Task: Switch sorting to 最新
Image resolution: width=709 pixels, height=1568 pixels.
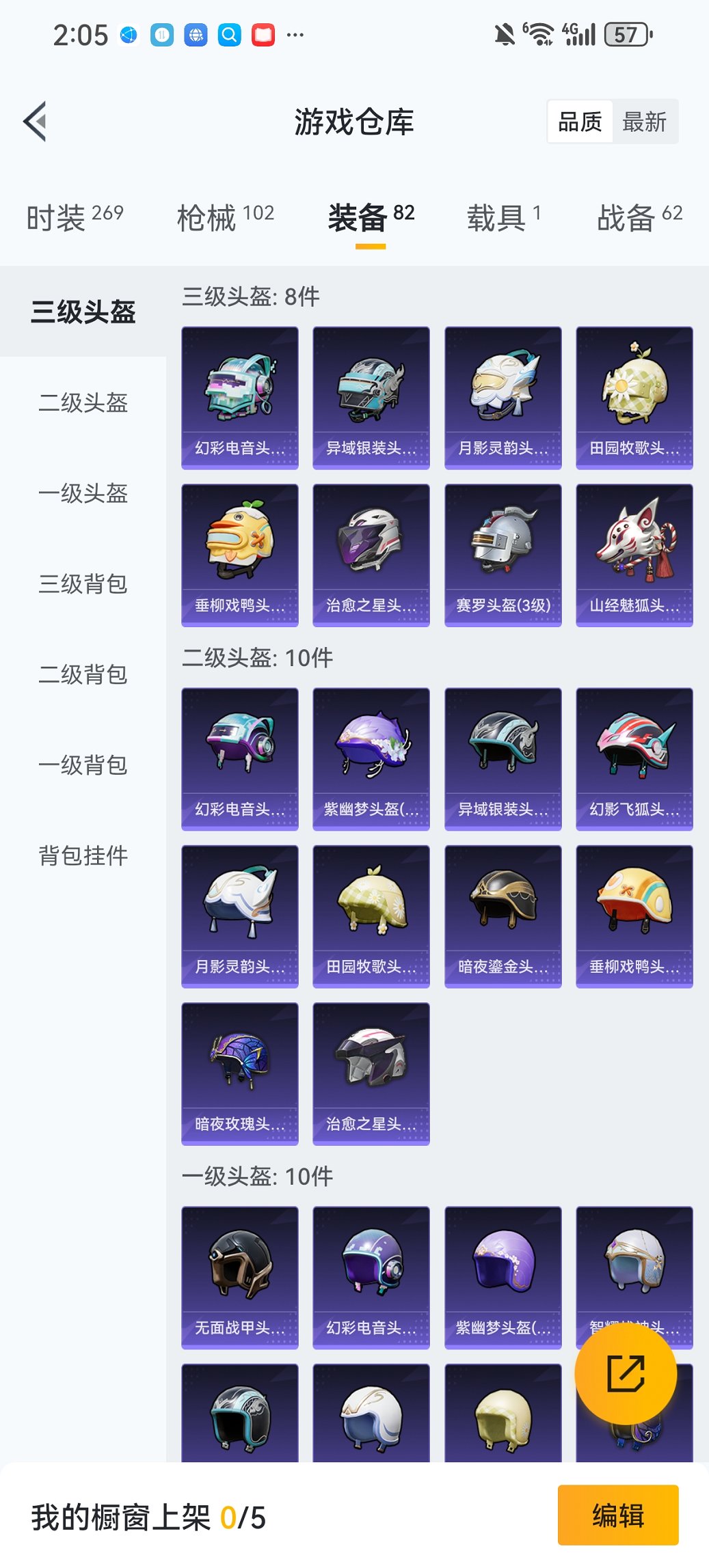Action: point(645,122)
